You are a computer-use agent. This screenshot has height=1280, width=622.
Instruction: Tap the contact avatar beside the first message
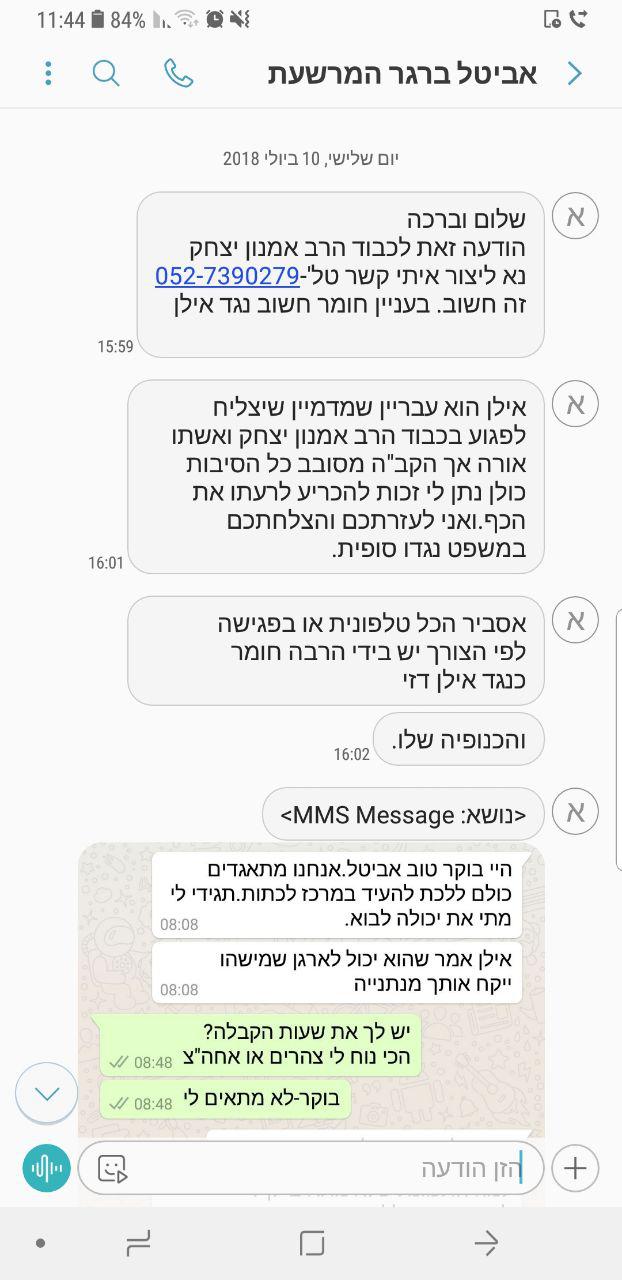[575, 217]
